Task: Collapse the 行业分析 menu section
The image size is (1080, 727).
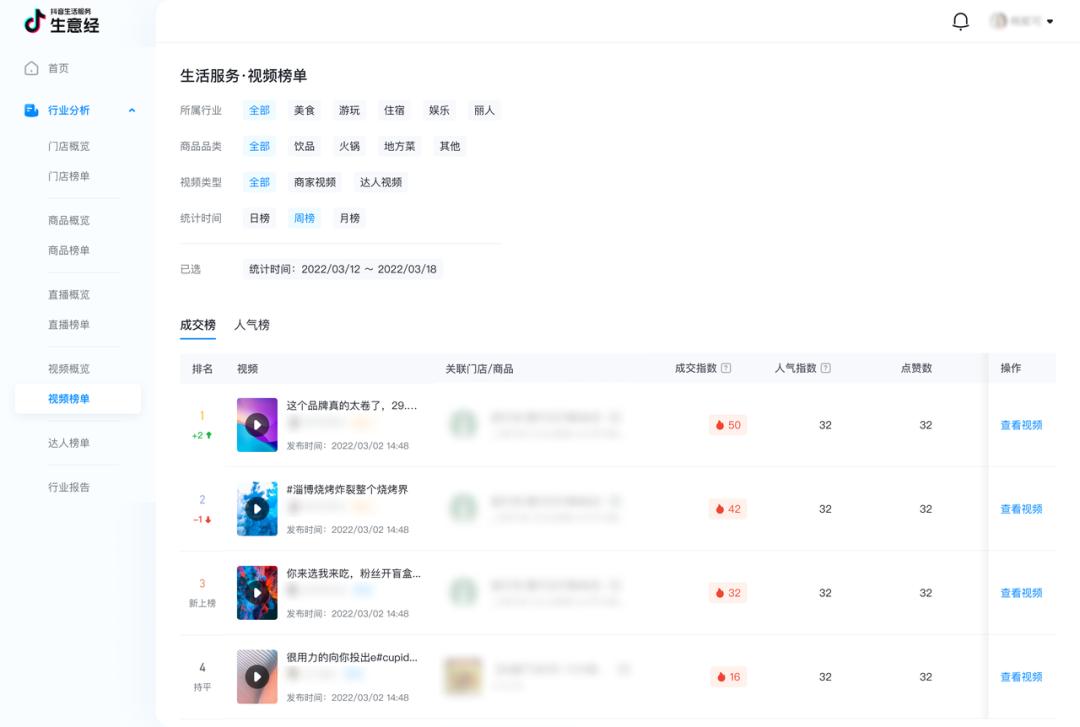Action: click(x=132, y=110)
